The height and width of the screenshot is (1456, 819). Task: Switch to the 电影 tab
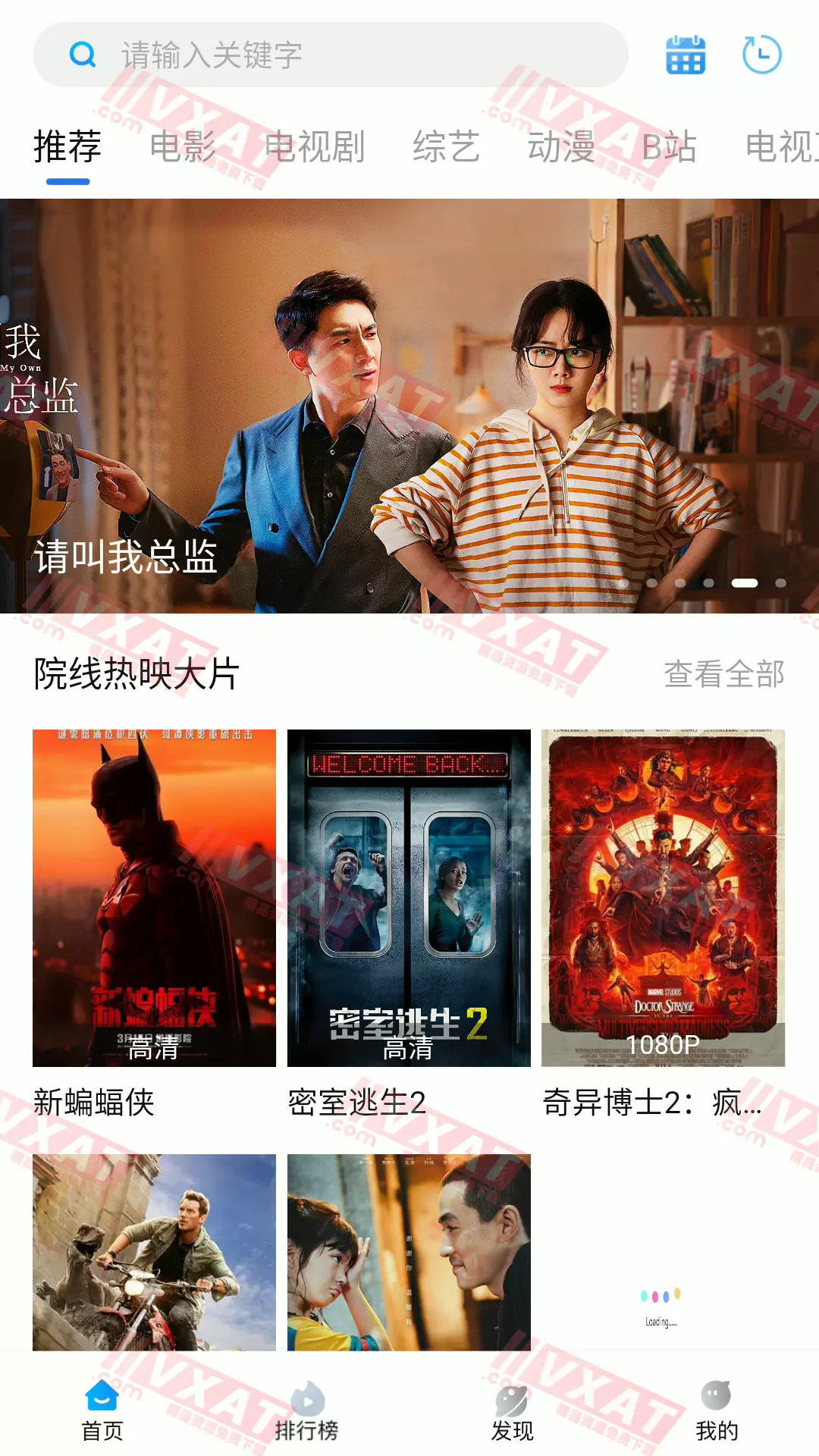[183, 148]
